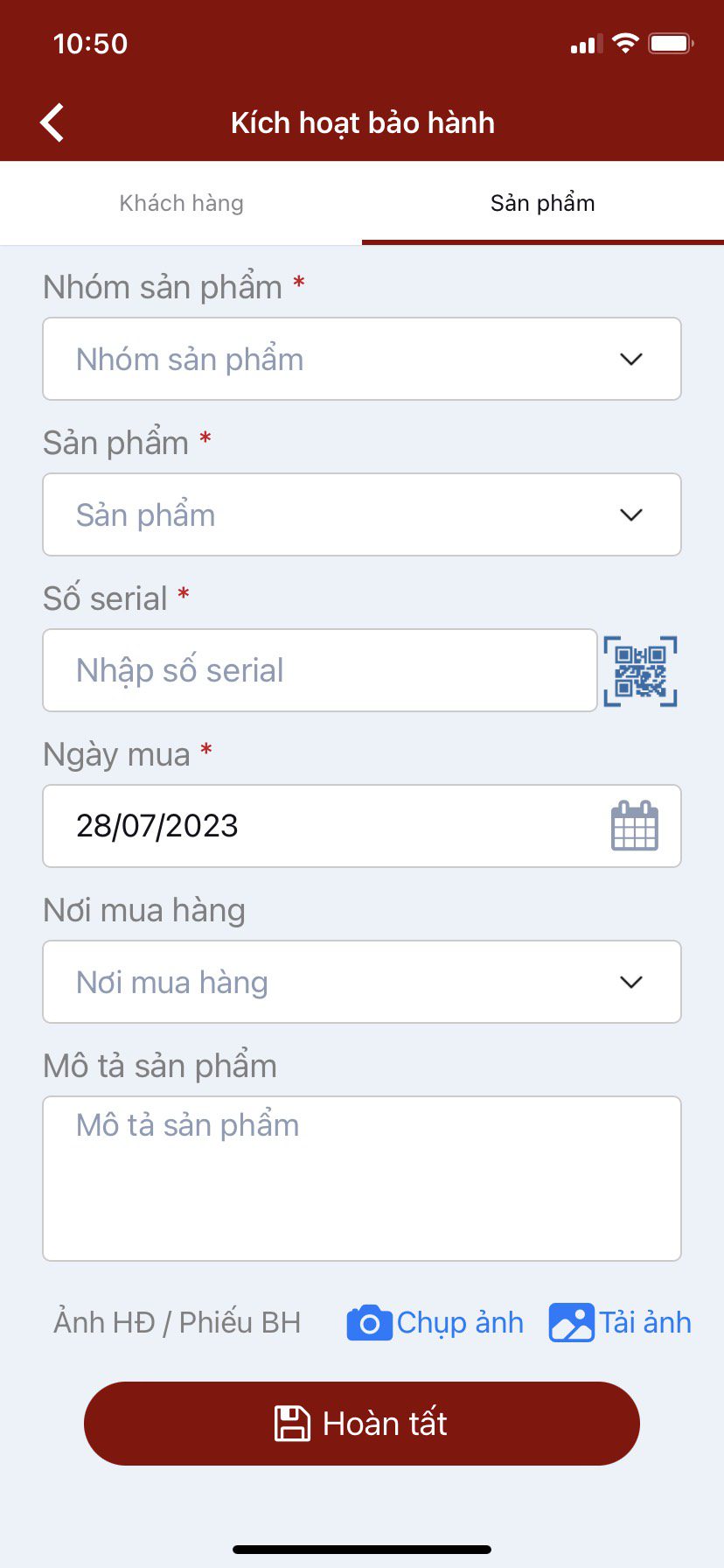The image size is (724, 1568).
Task: Select the Sản phẩm tab
Action: 542,203
